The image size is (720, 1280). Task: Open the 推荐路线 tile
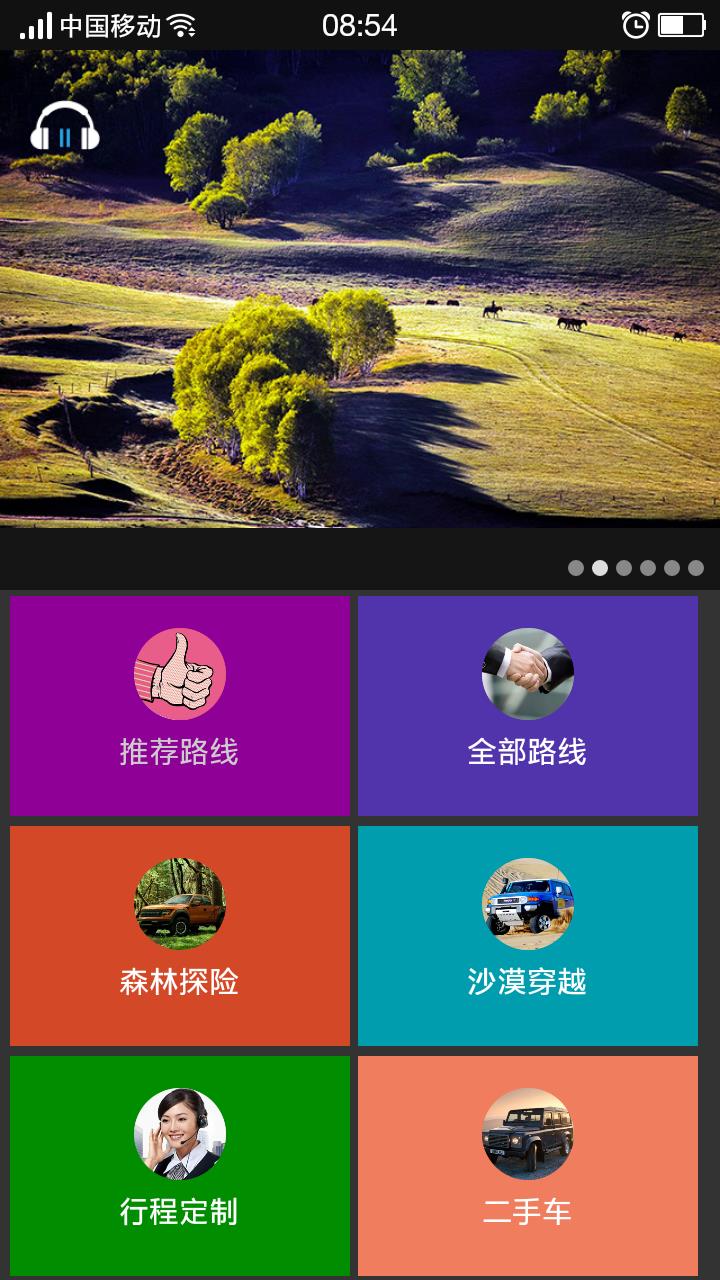180,706
